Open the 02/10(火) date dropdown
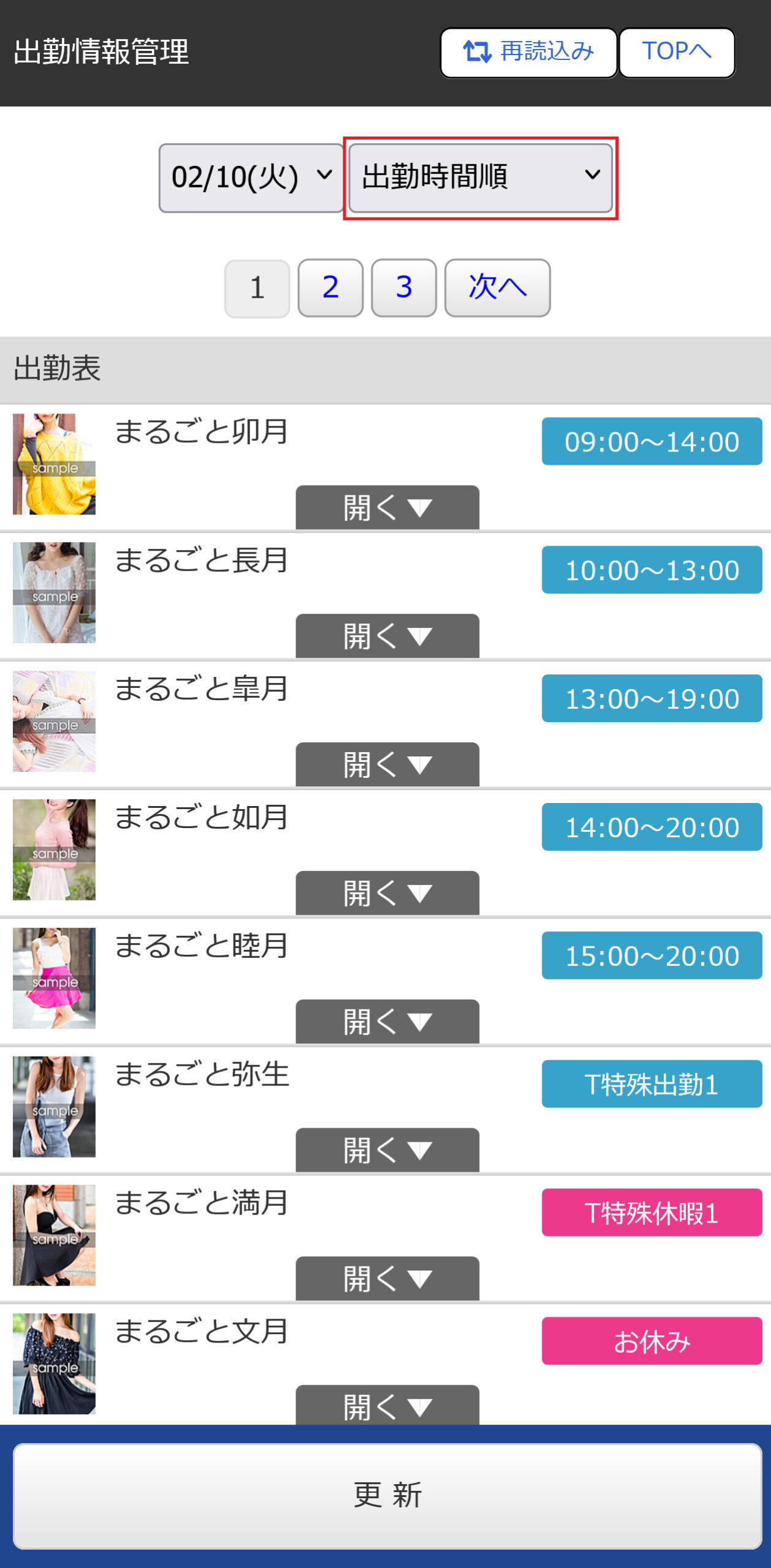This screenshot has width=771, height=1568. (251, 178)
